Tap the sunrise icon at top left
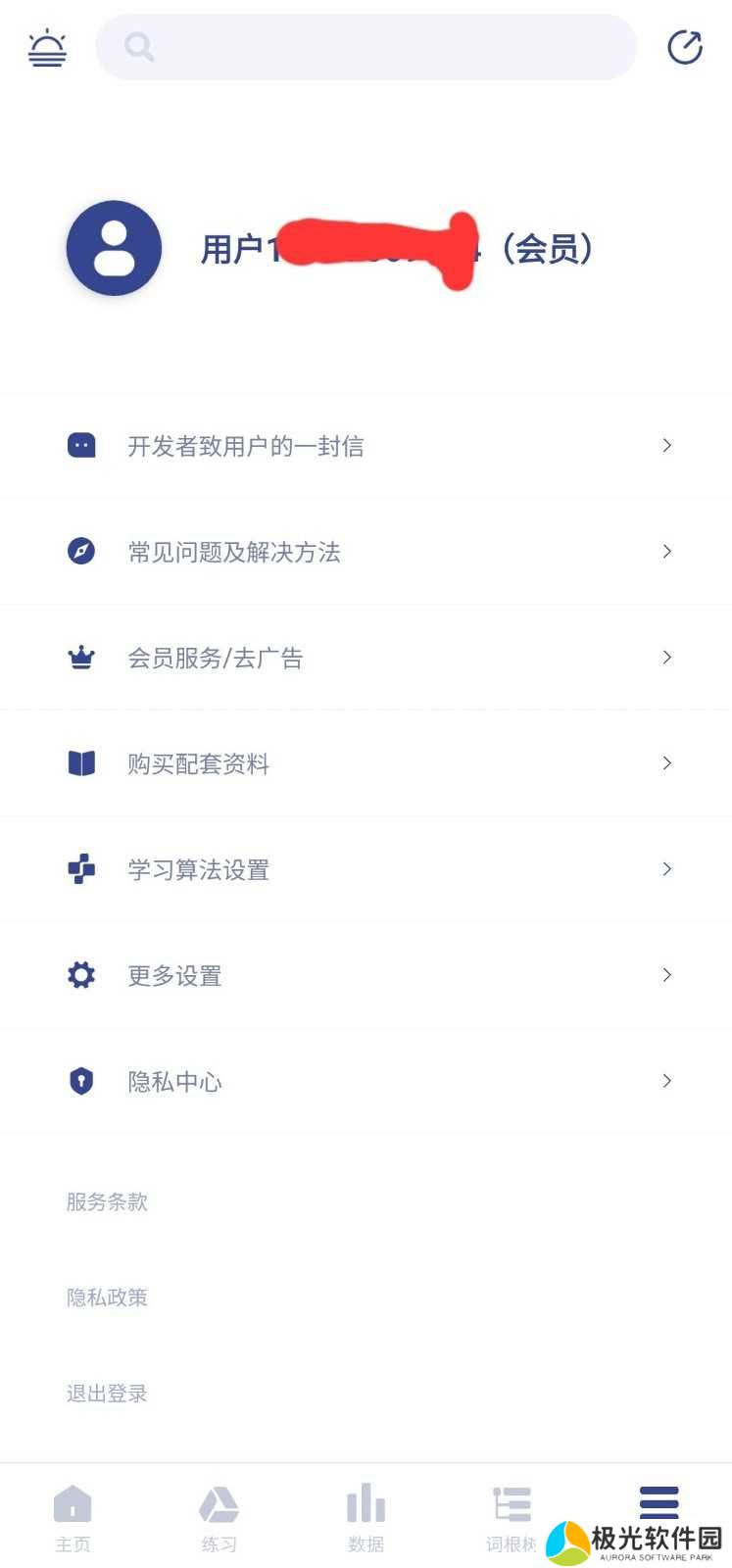The image size is (732, 1568). [x=47, y=47]
